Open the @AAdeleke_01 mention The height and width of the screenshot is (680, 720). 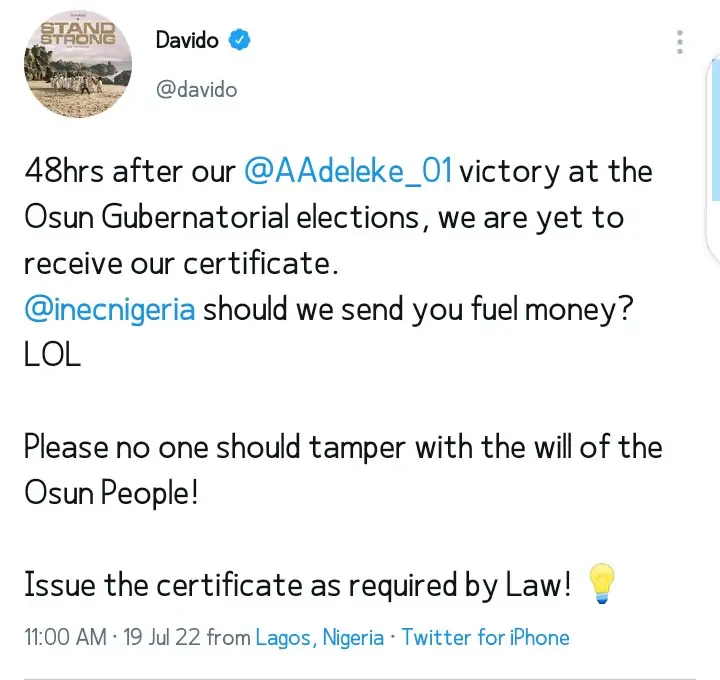(x=349, y=172)
